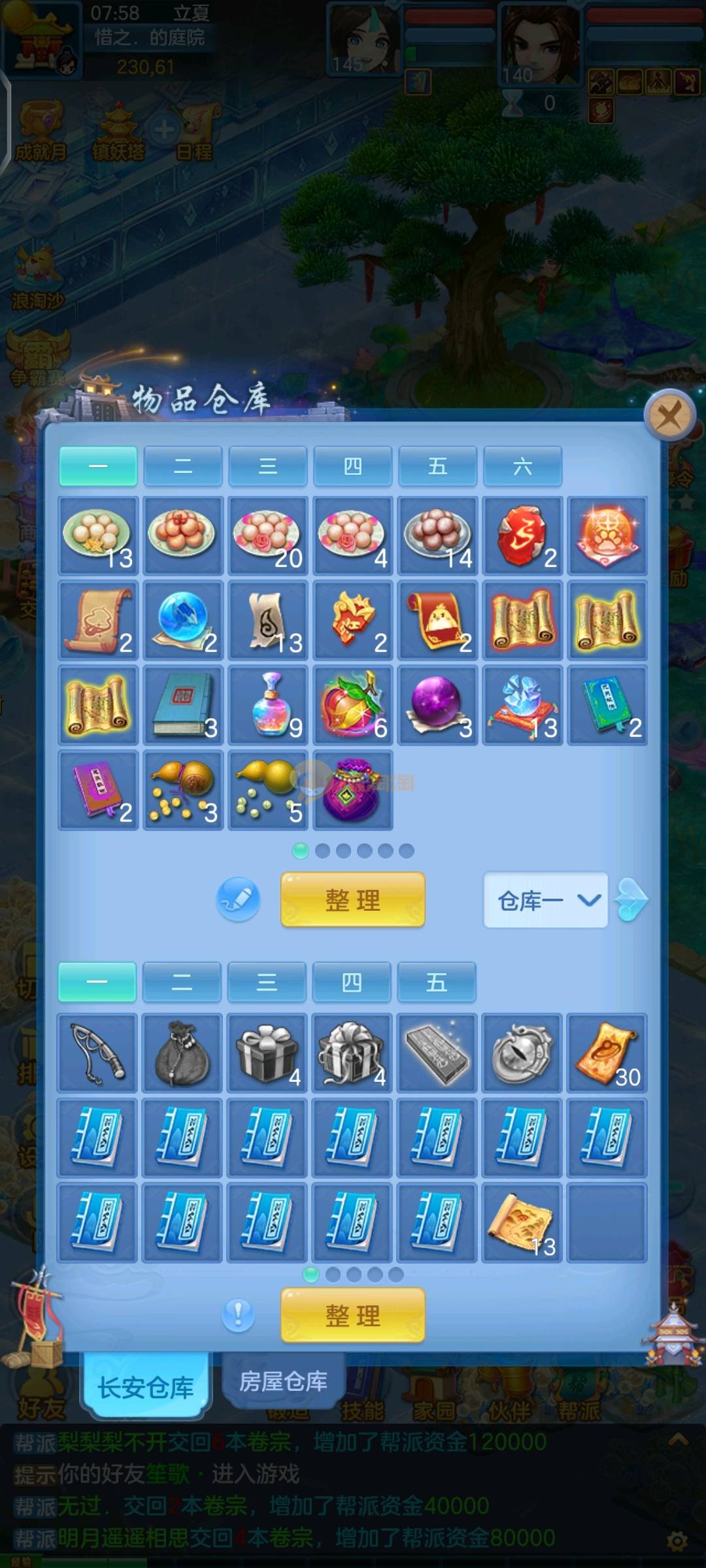Tap the blue heart arrow next to 仓库一
Screen dimensions: 706x1568
point(632,900)
